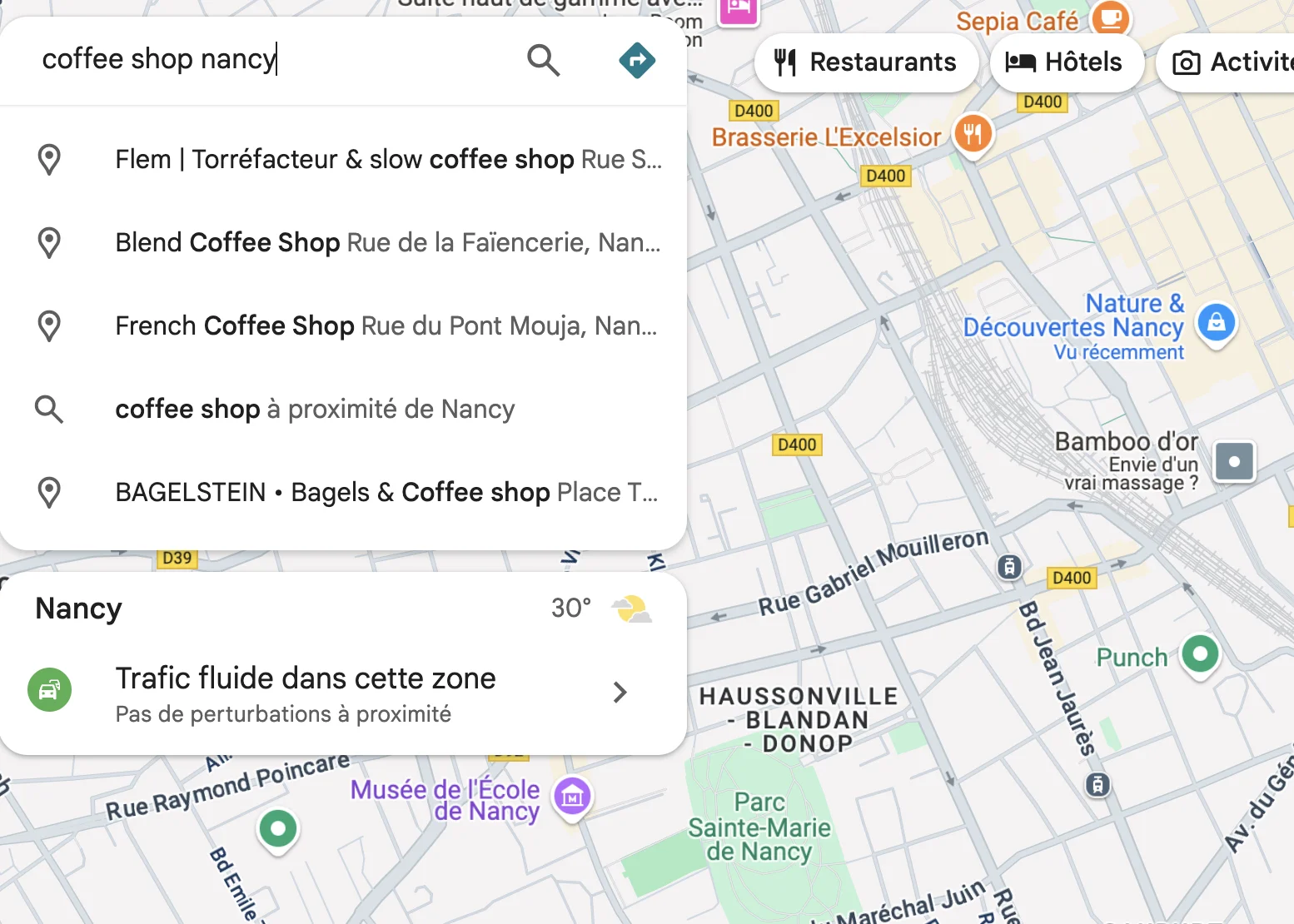
Task: Open the Sepia Café map pin
Action: (1110, 17)
